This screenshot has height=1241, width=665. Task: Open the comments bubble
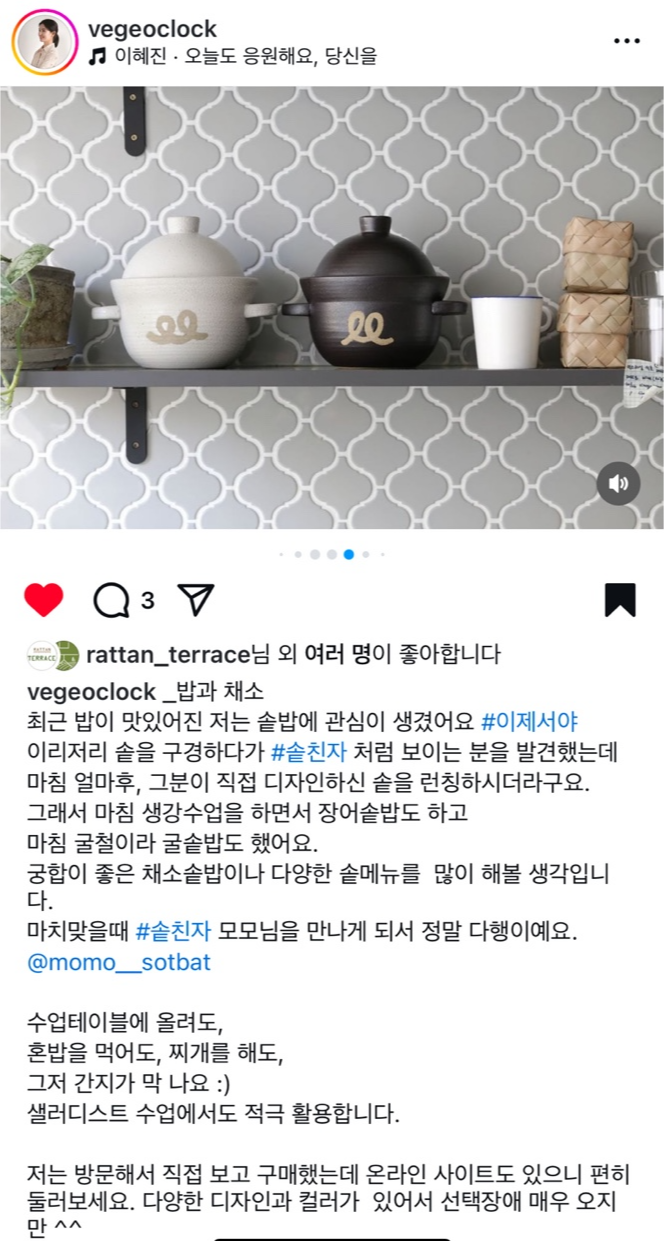[112, 600]
